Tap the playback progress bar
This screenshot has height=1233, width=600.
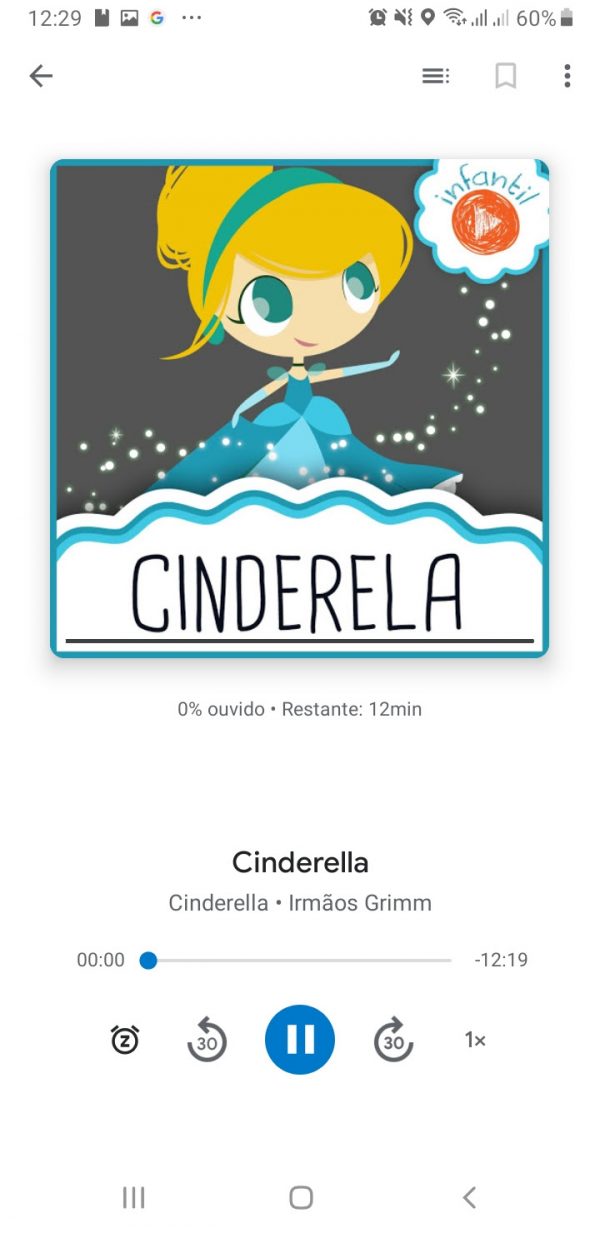click(x=300, y=960)
